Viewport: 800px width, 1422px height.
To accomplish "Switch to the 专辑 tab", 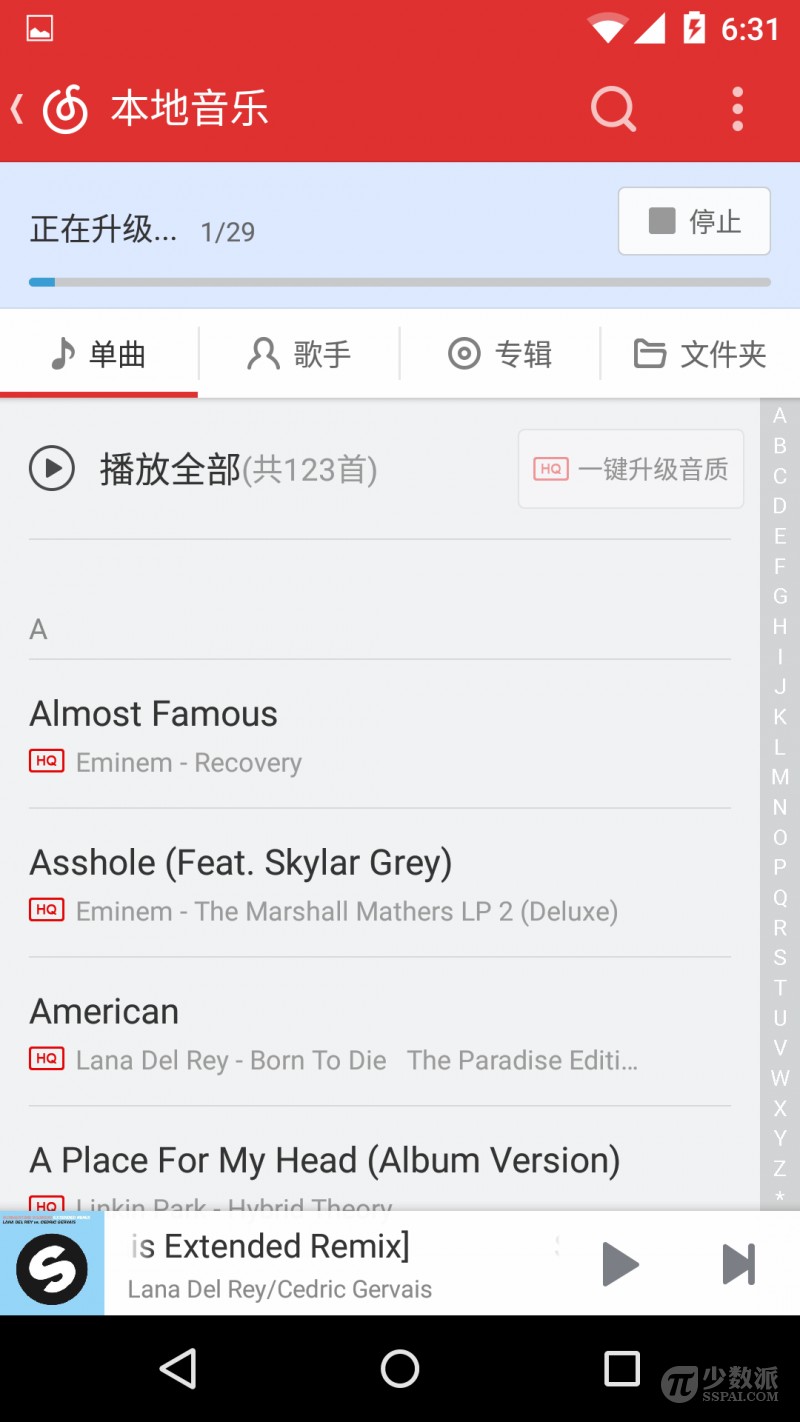I will pyautogui.click(x=500, y=354).
